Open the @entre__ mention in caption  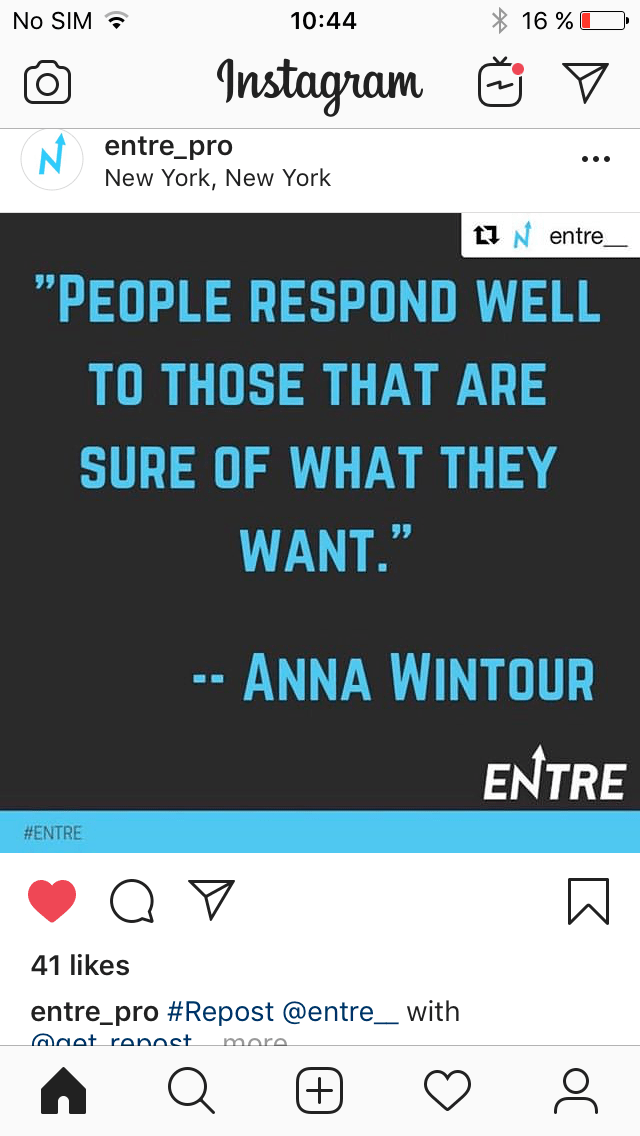pyautogui.click(x=340, y=1011)
